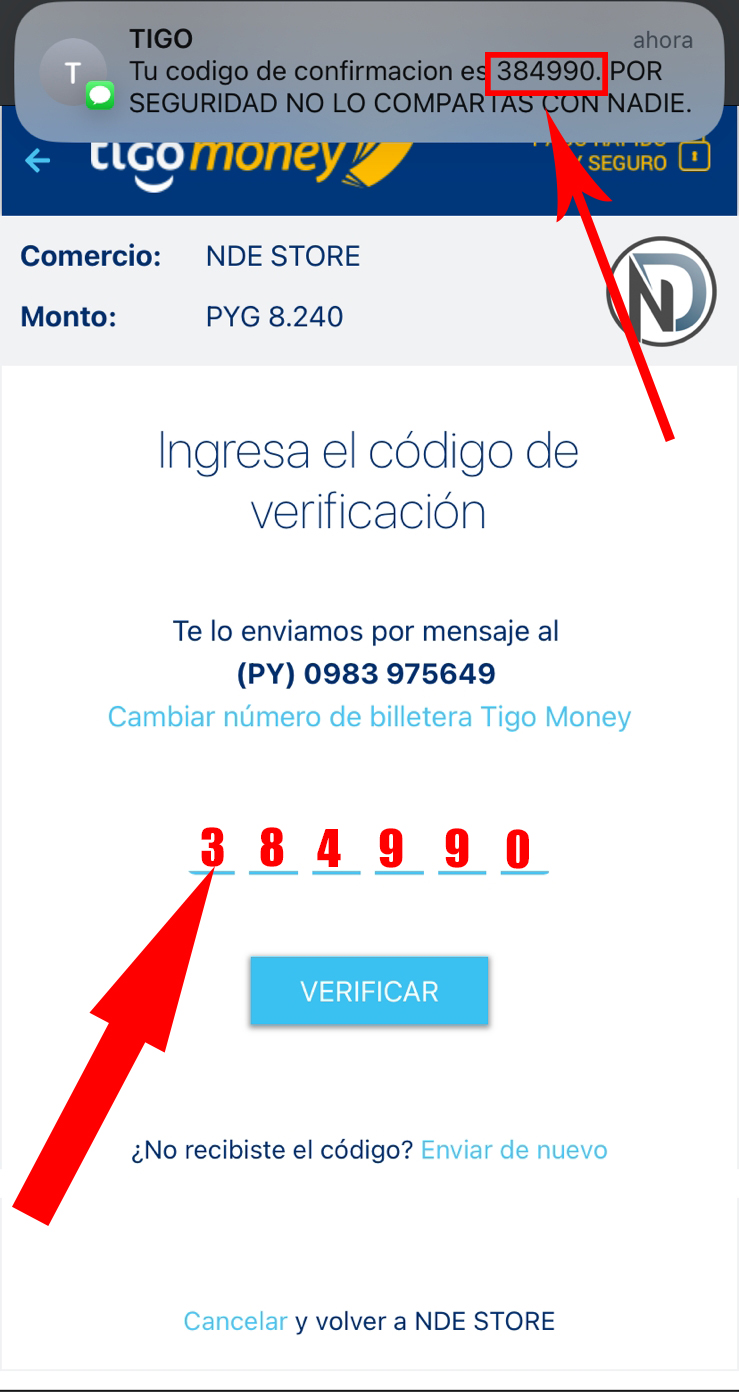The image size is (739, 1392).
Task: Click "Enviar de nuevo" to resend the code
Action: point(513,1149)
